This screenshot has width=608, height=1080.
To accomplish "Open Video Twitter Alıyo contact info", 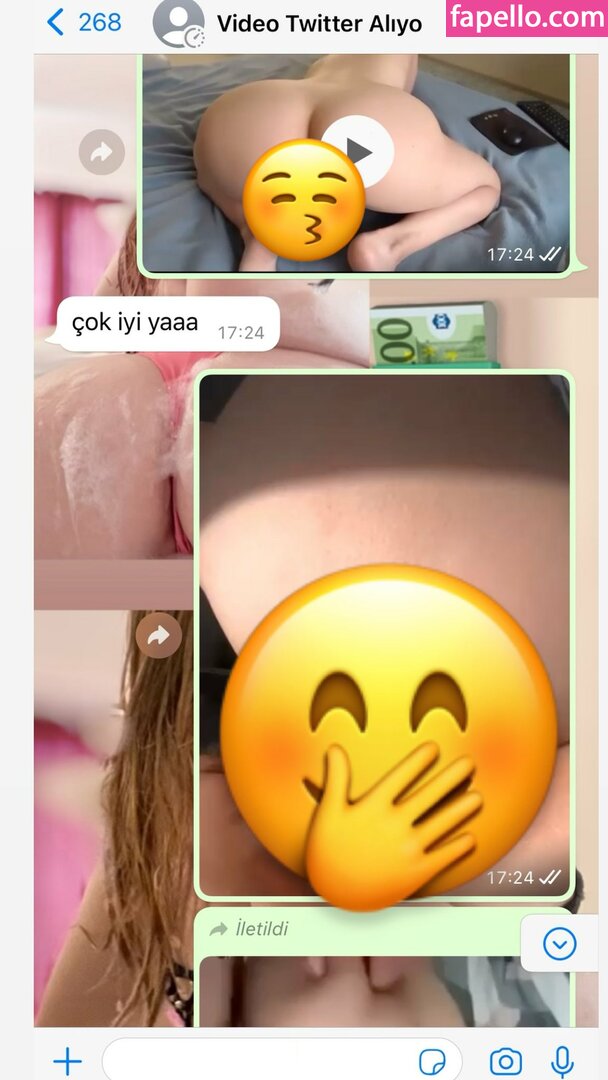I will tap(318, 24).
